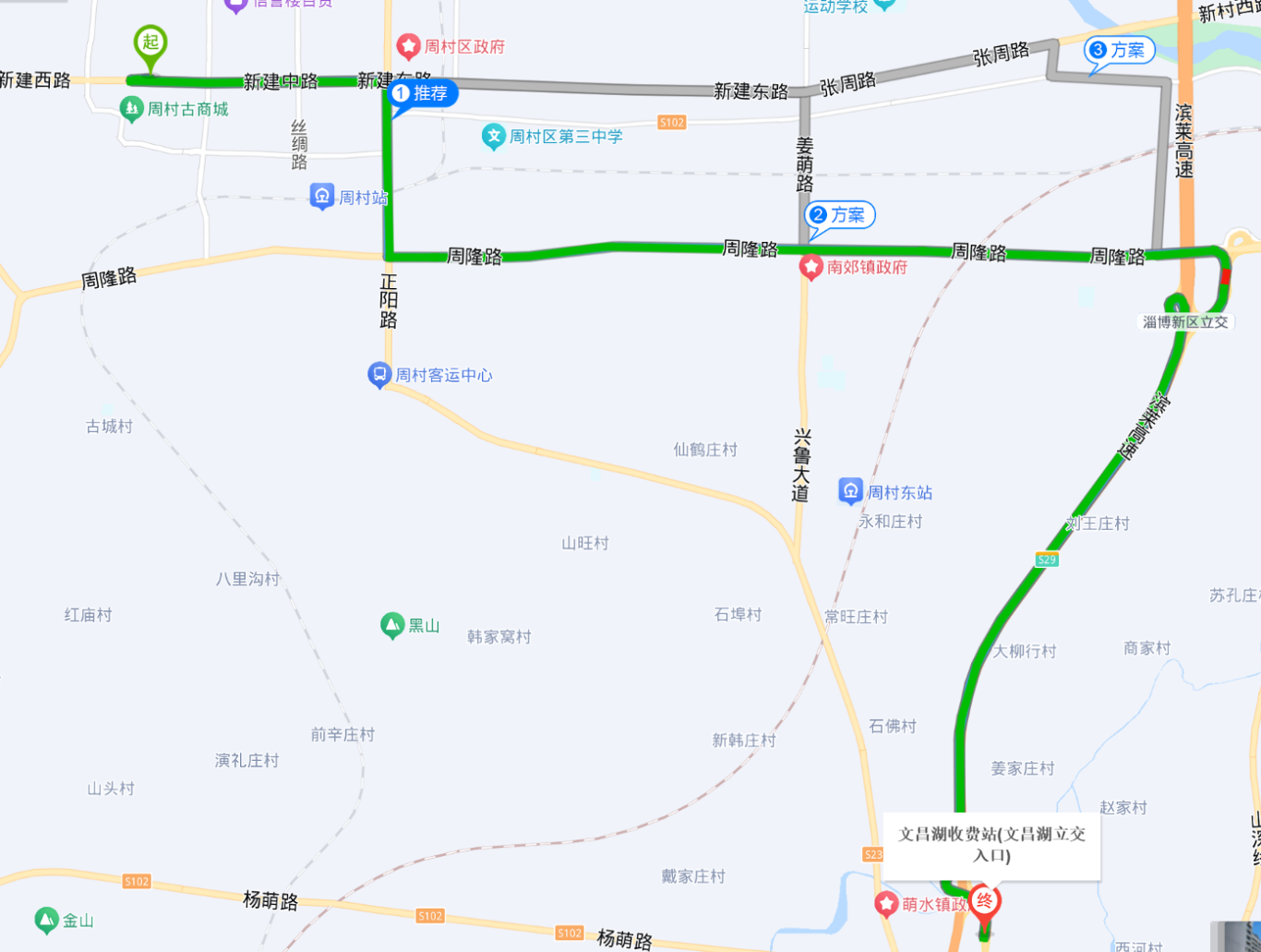Open the 金山 scenic spot marker
Viewport: 1261px width, 952px height.
[x=45, y=920]
